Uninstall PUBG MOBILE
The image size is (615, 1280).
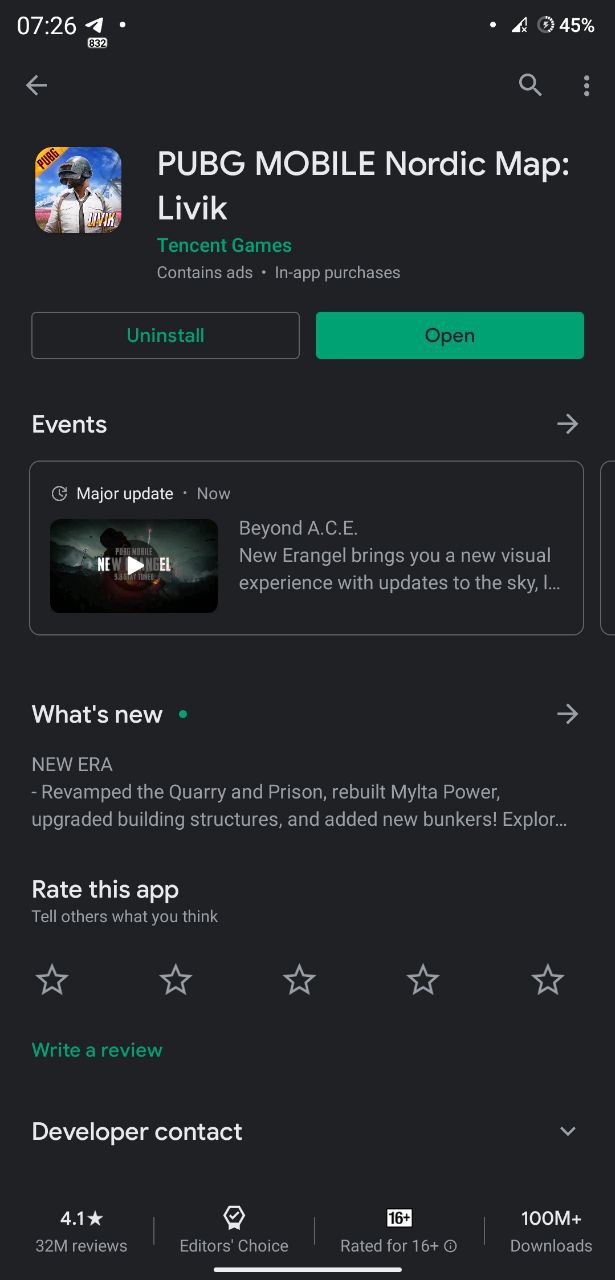(x=165, y=335)
